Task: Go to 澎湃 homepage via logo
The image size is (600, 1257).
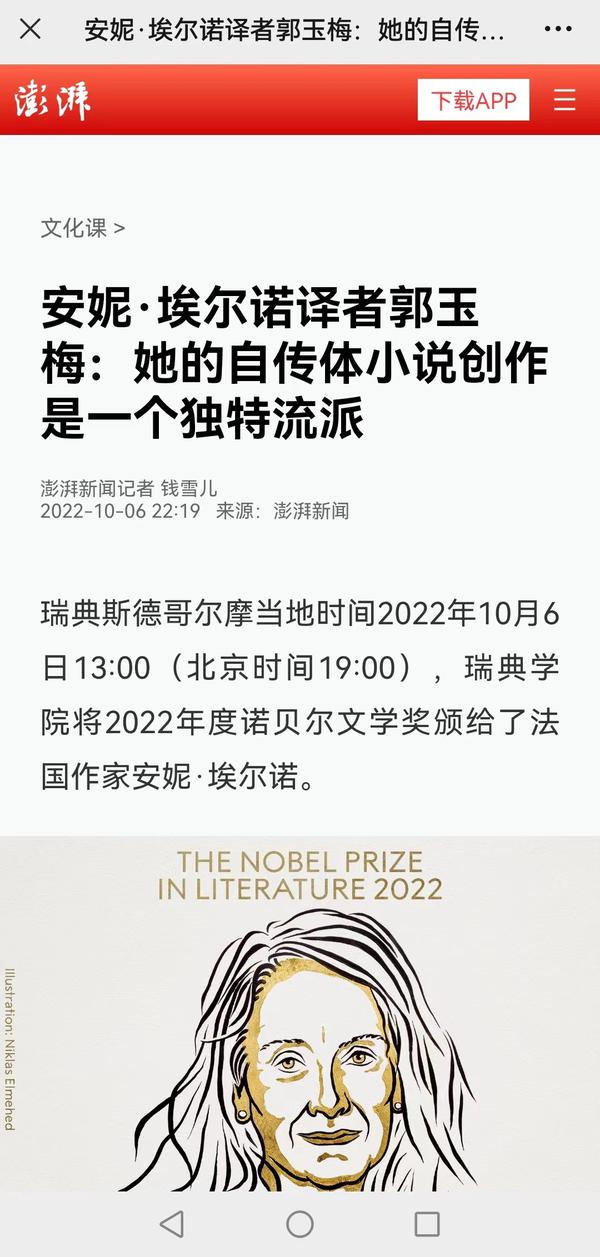Action: (52, 101)
